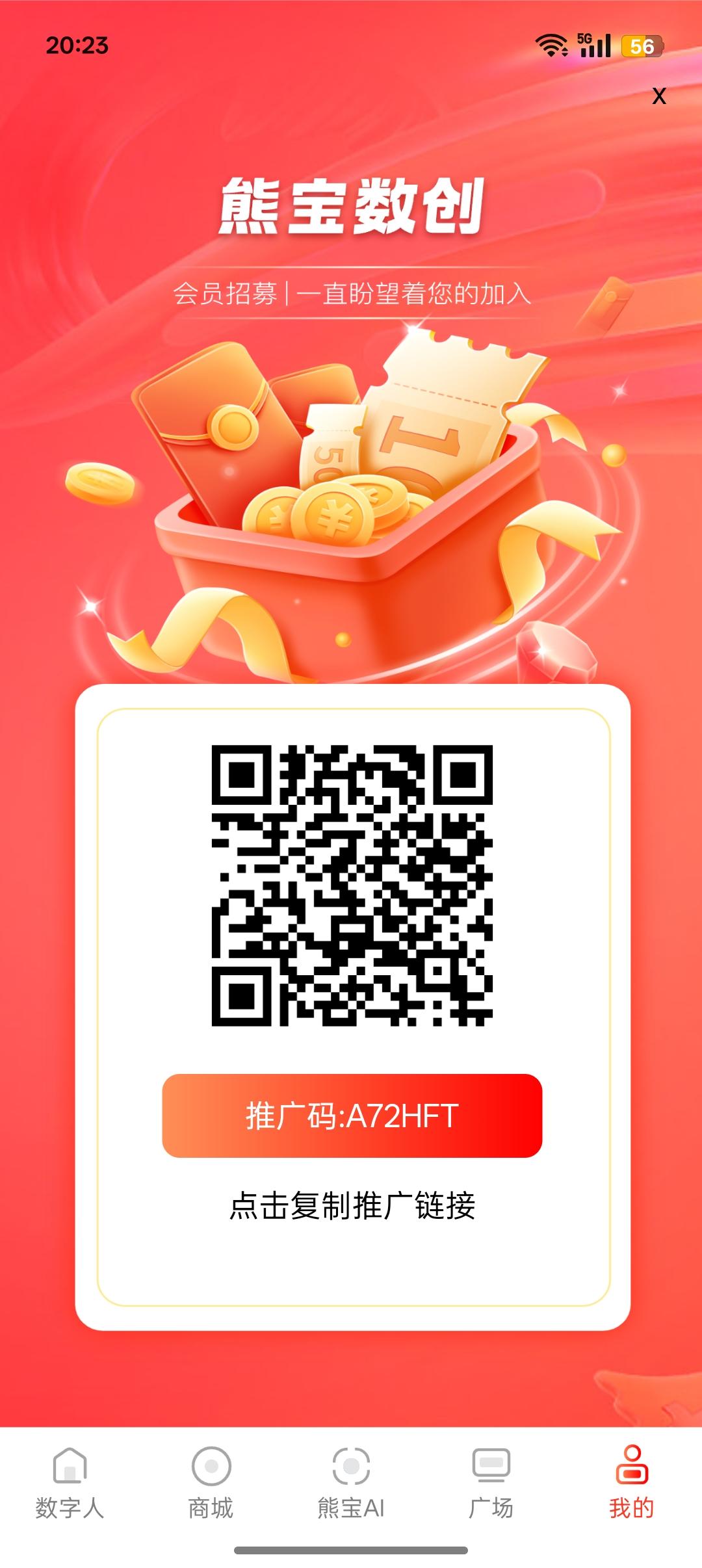Copy the promotion link via 点击复制推广链接

(352, 1206)
